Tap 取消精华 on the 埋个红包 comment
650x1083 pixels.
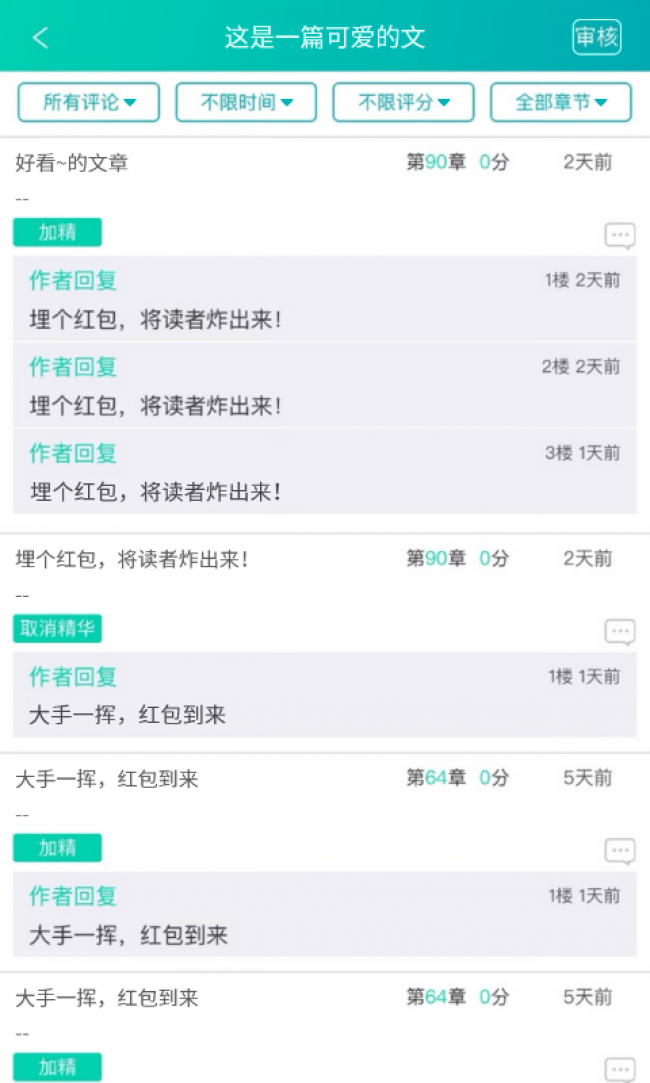(x=57, y=629)
